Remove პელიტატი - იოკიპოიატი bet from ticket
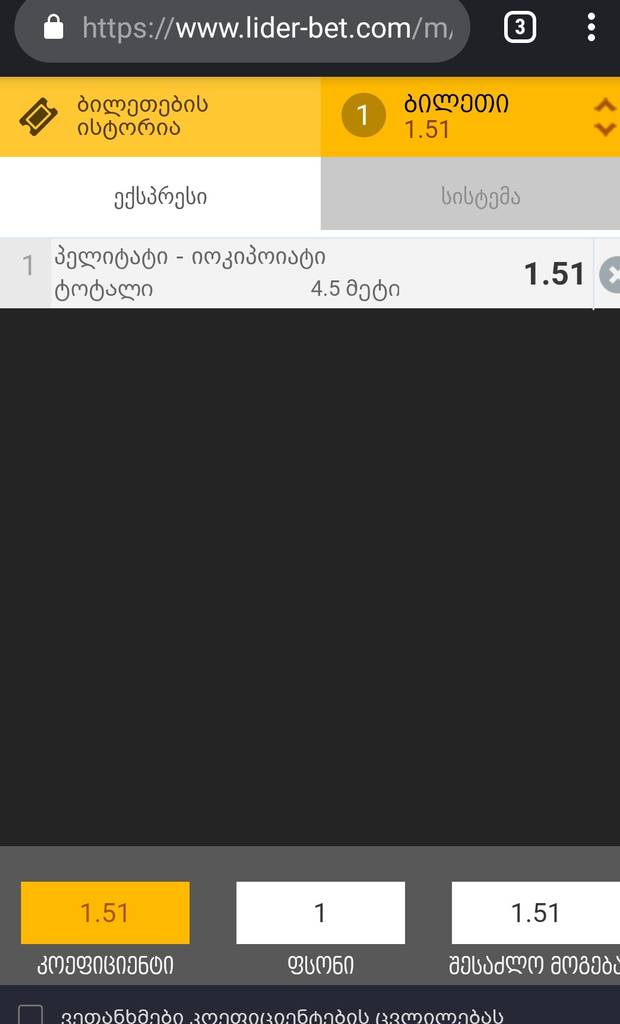The height and width of the screenshot is (1024, 620). [609, 274]
